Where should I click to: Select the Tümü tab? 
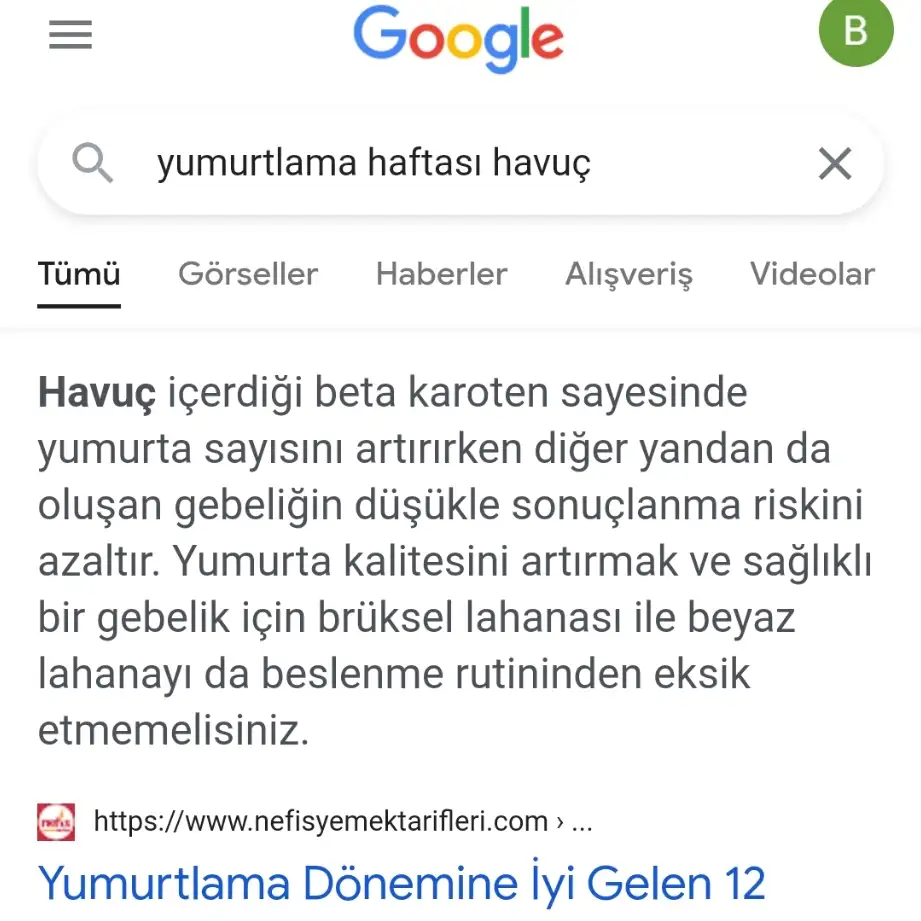tap(79, 274)
